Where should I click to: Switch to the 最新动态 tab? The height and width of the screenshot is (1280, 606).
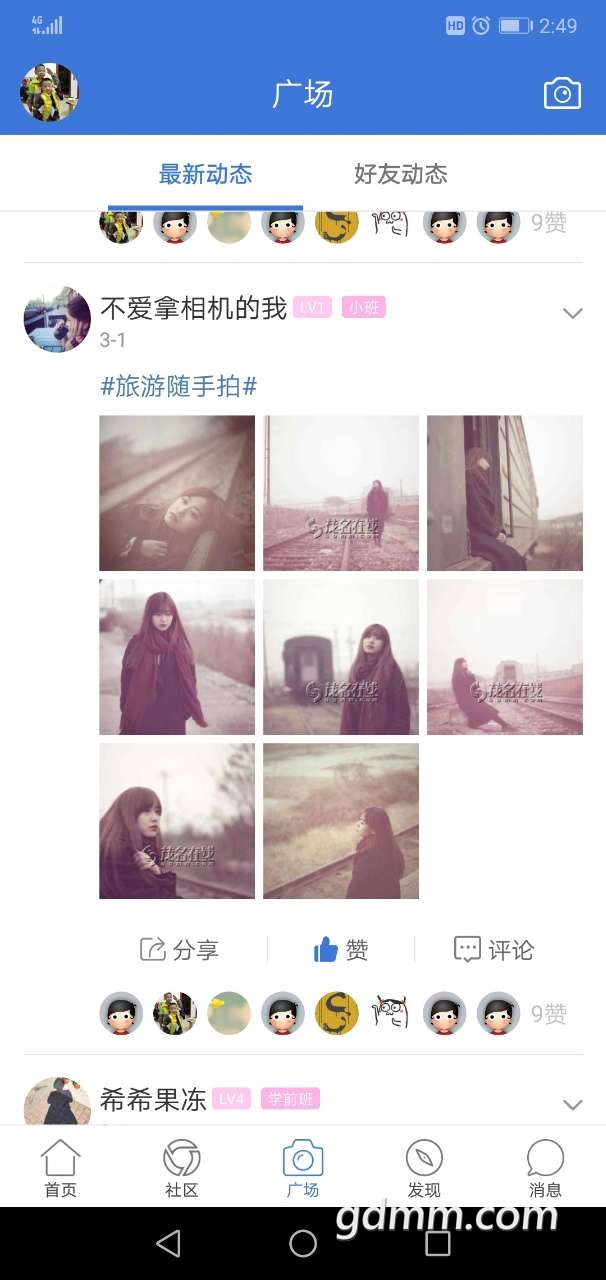point(205,174)
